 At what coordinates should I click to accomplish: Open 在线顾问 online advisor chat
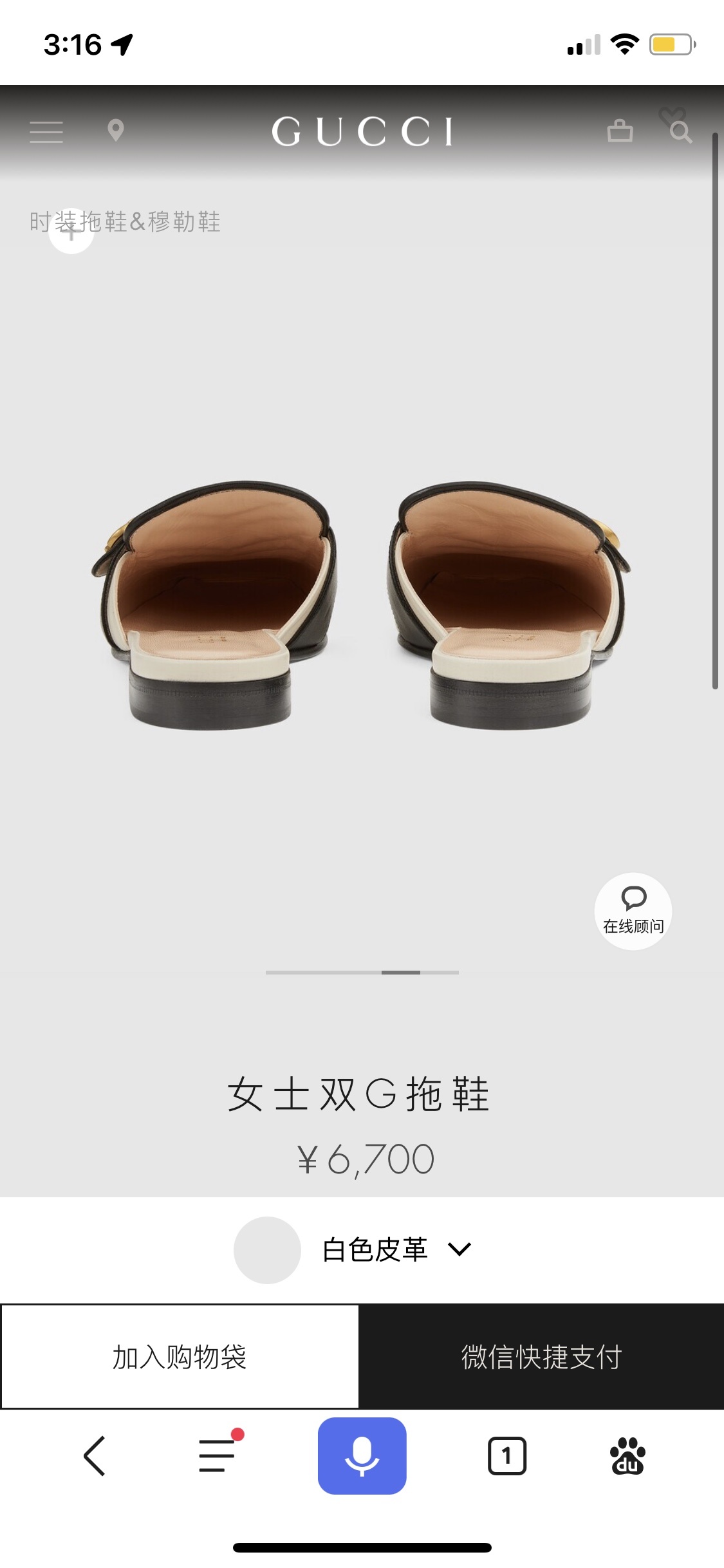point(633,910)
